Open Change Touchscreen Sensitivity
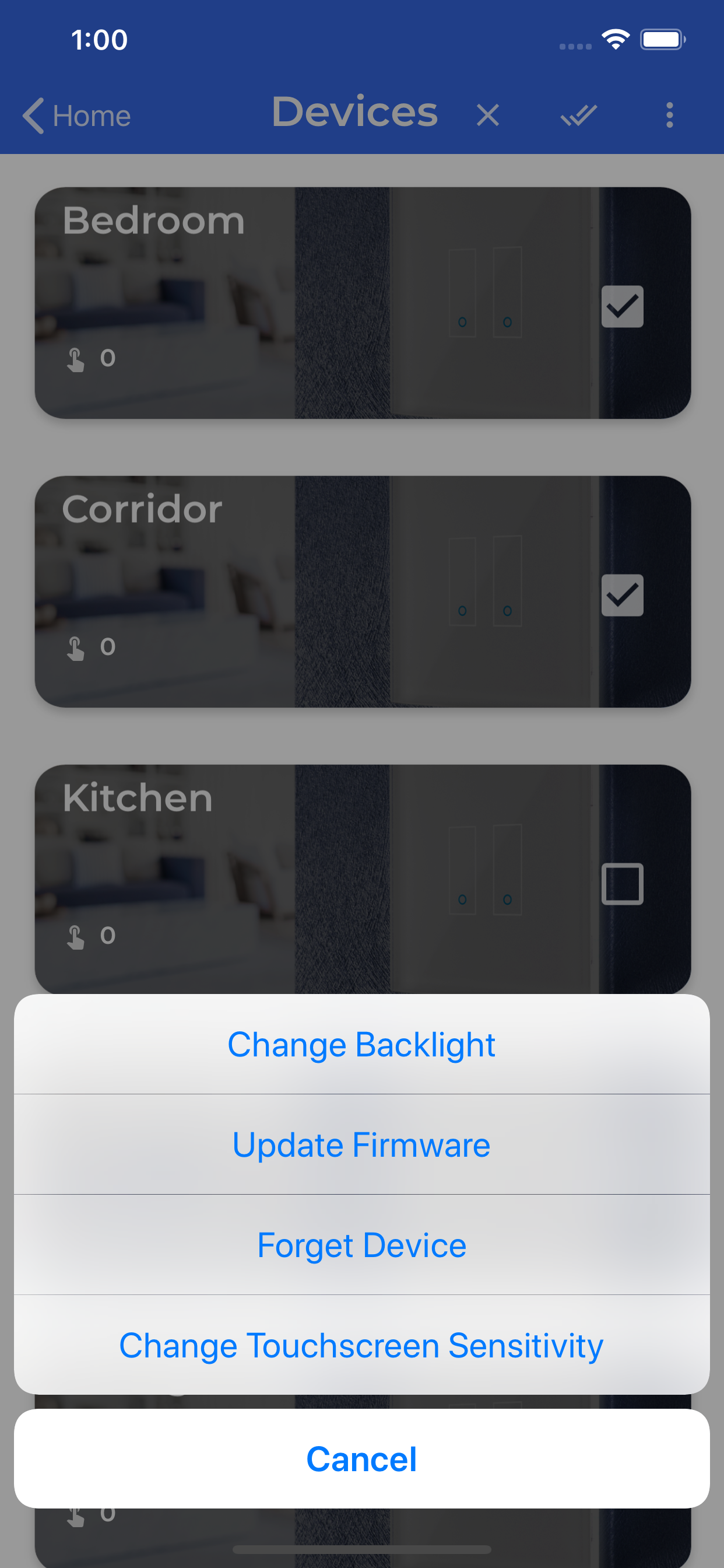 [362, 1345]
